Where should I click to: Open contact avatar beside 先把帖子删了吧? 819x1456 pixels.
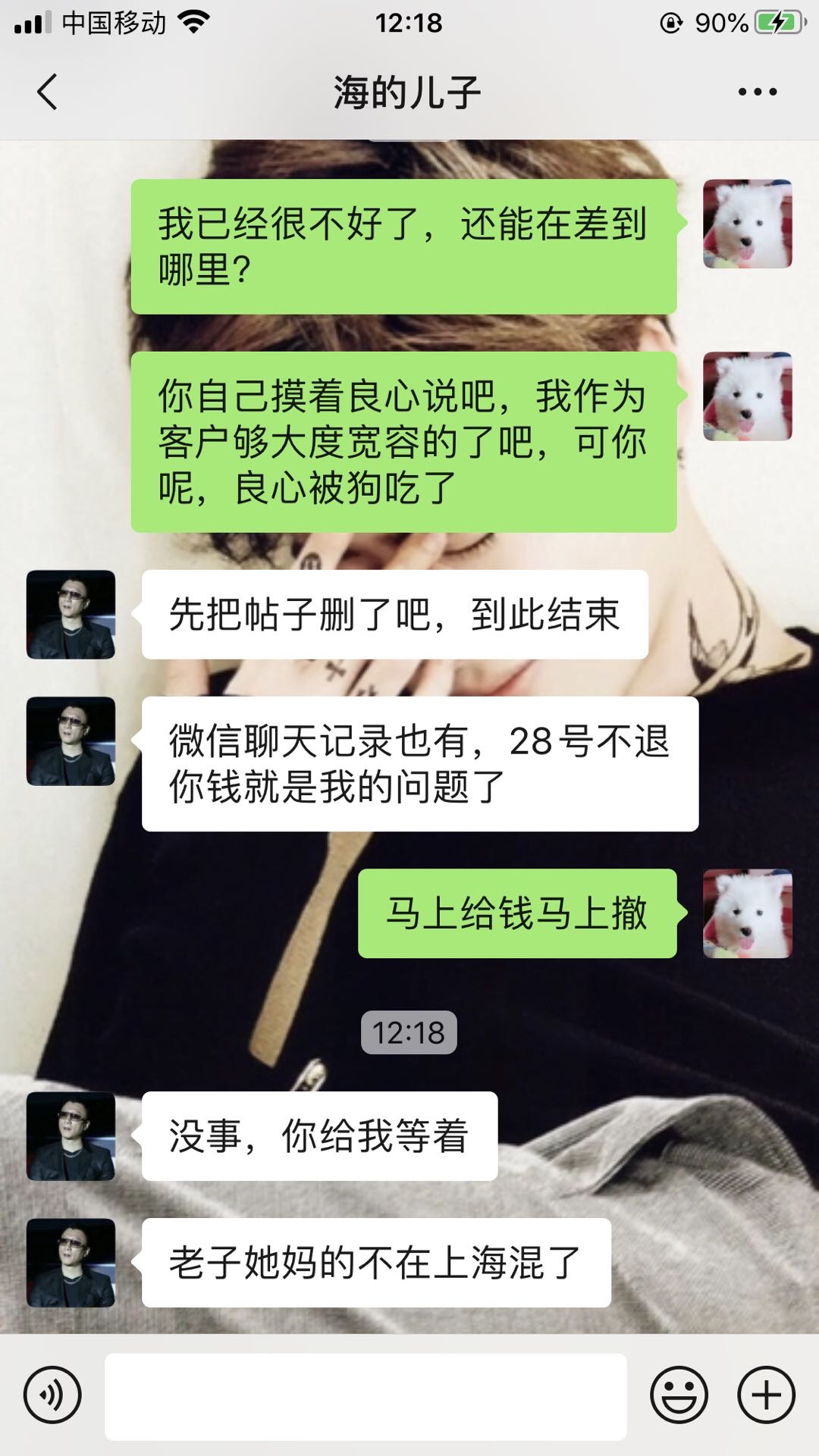pos(71,615)
